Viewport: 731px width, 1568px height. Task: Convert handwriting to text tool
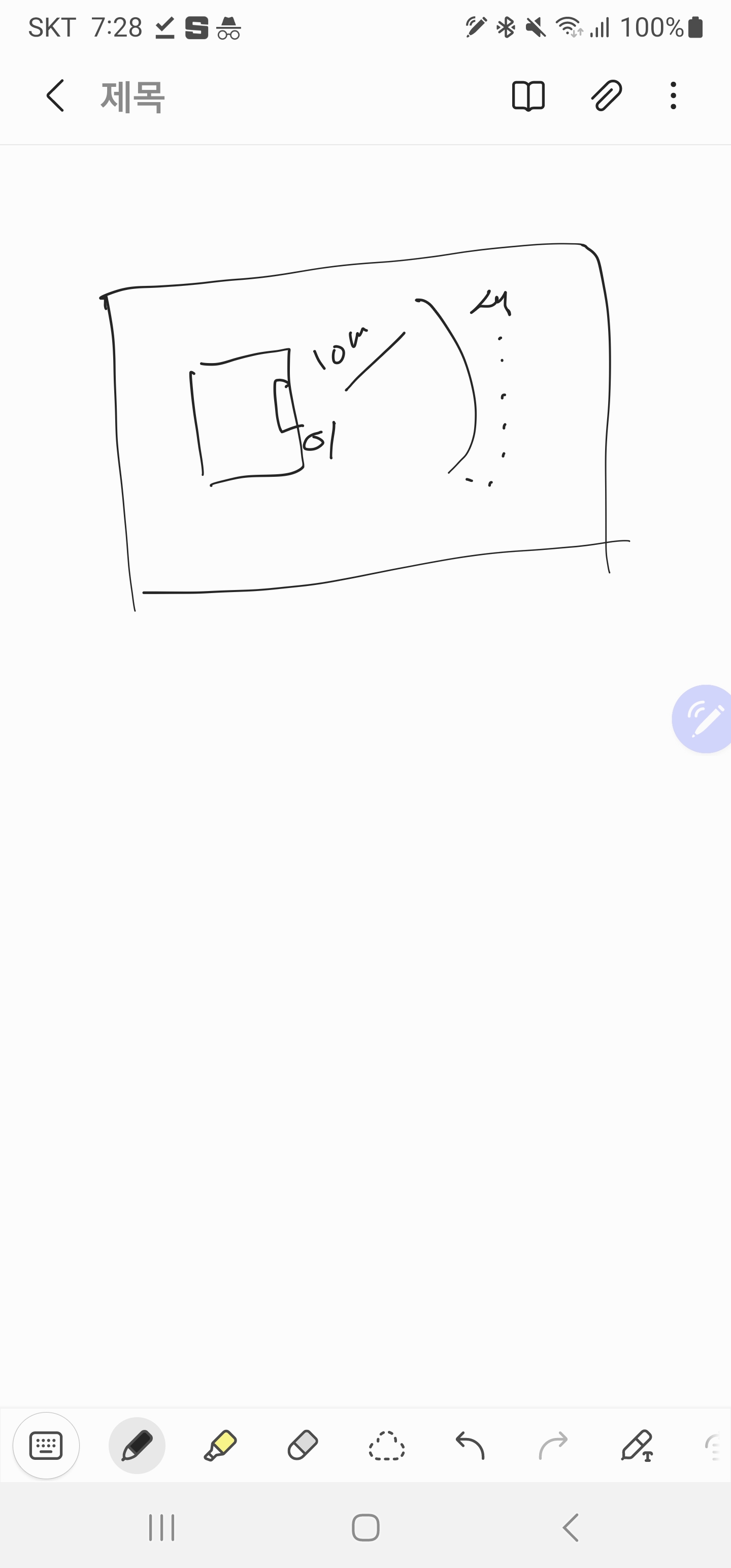tap(637, 1445)
